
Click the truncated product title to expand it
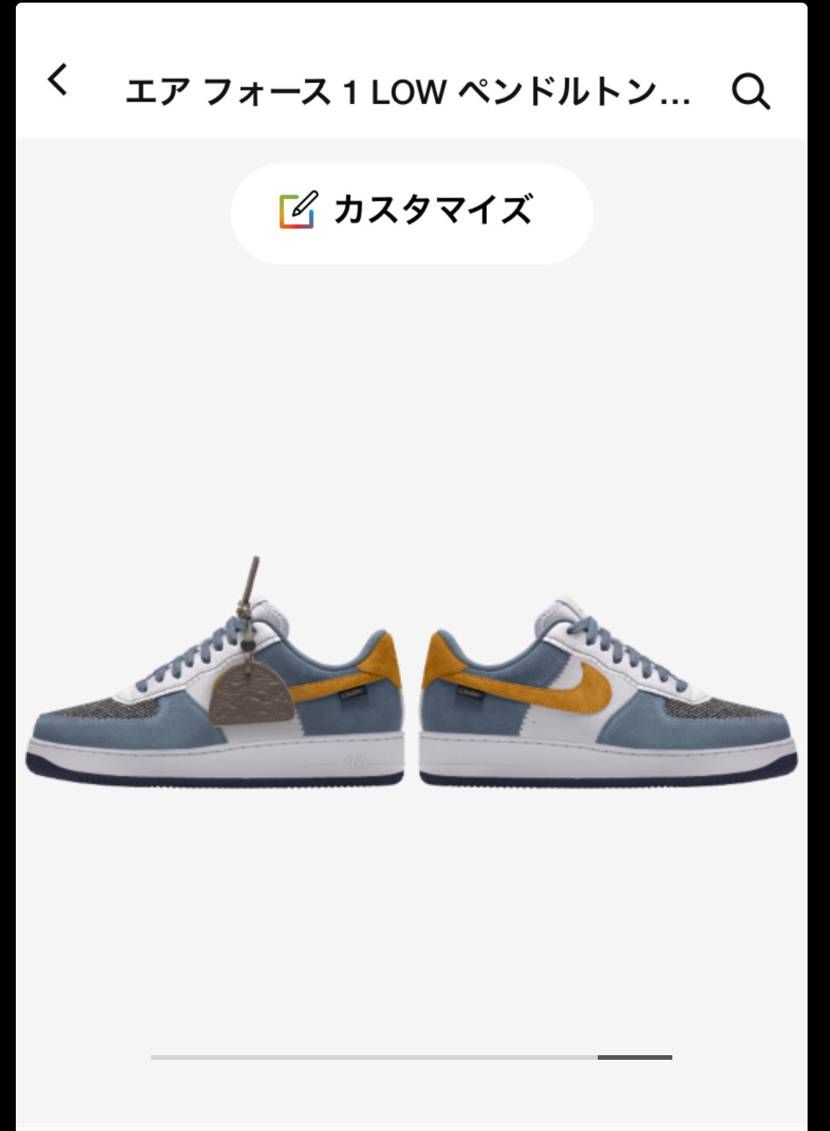[410, 90]
